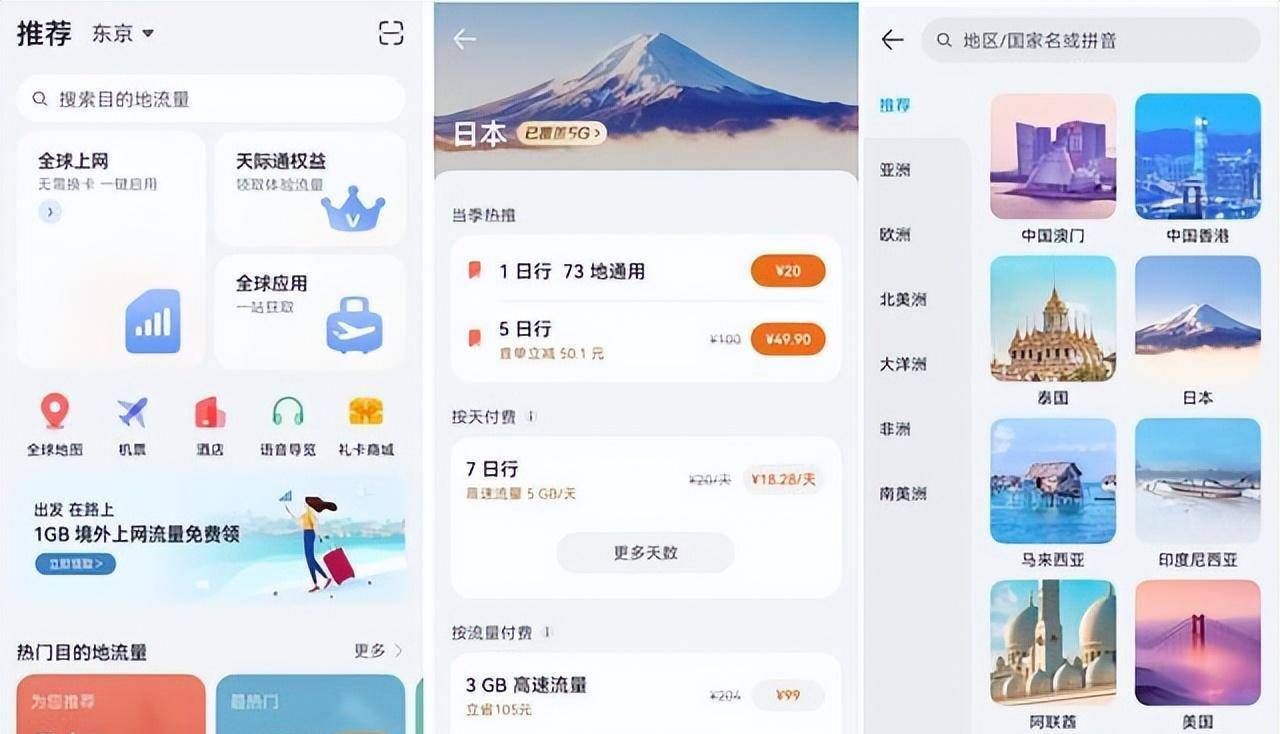Image resolution: width=1280 pixels, height=734 pixels.
Task: Tap 更多天数 to see more days
Action: [645, 552]
